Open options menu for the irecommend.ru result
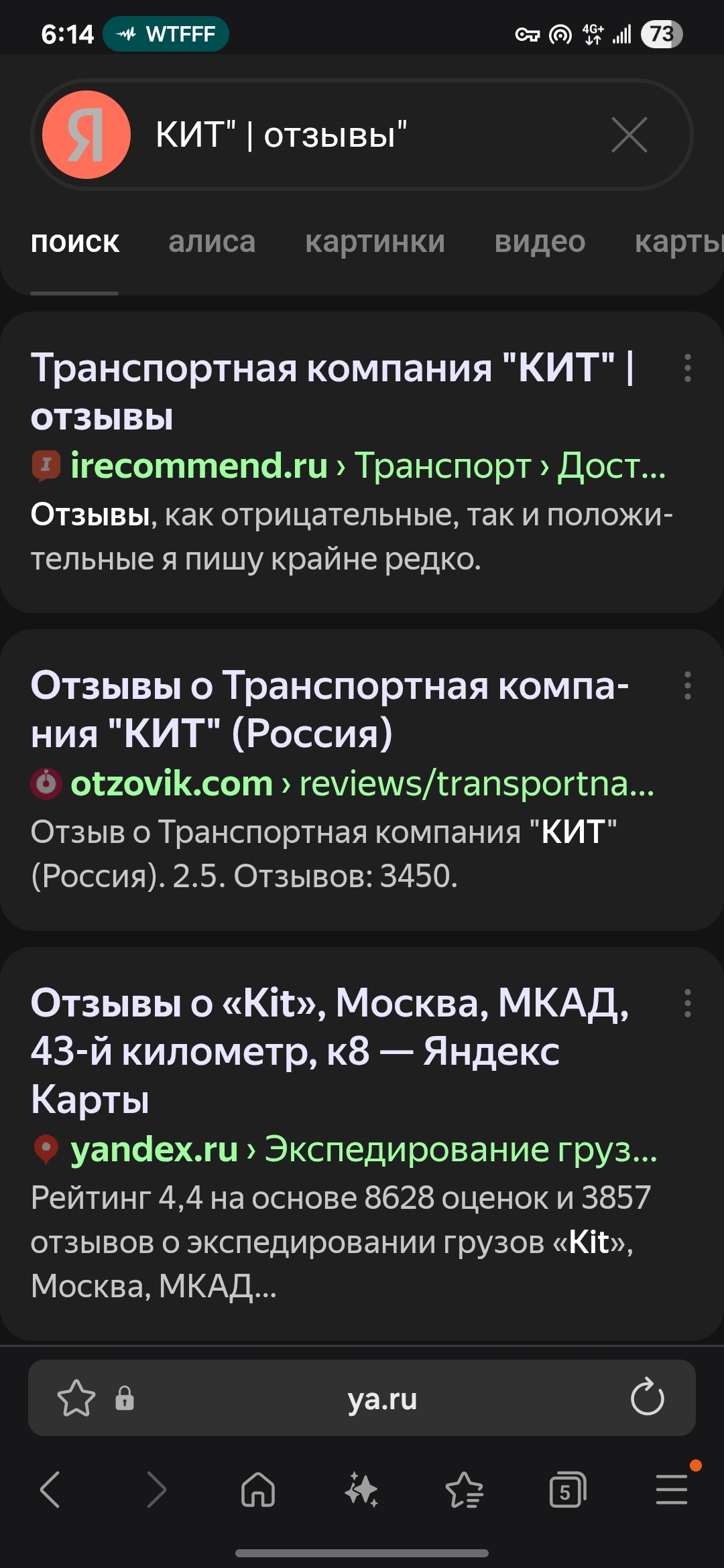724x1568 pixels. point(687,368)
